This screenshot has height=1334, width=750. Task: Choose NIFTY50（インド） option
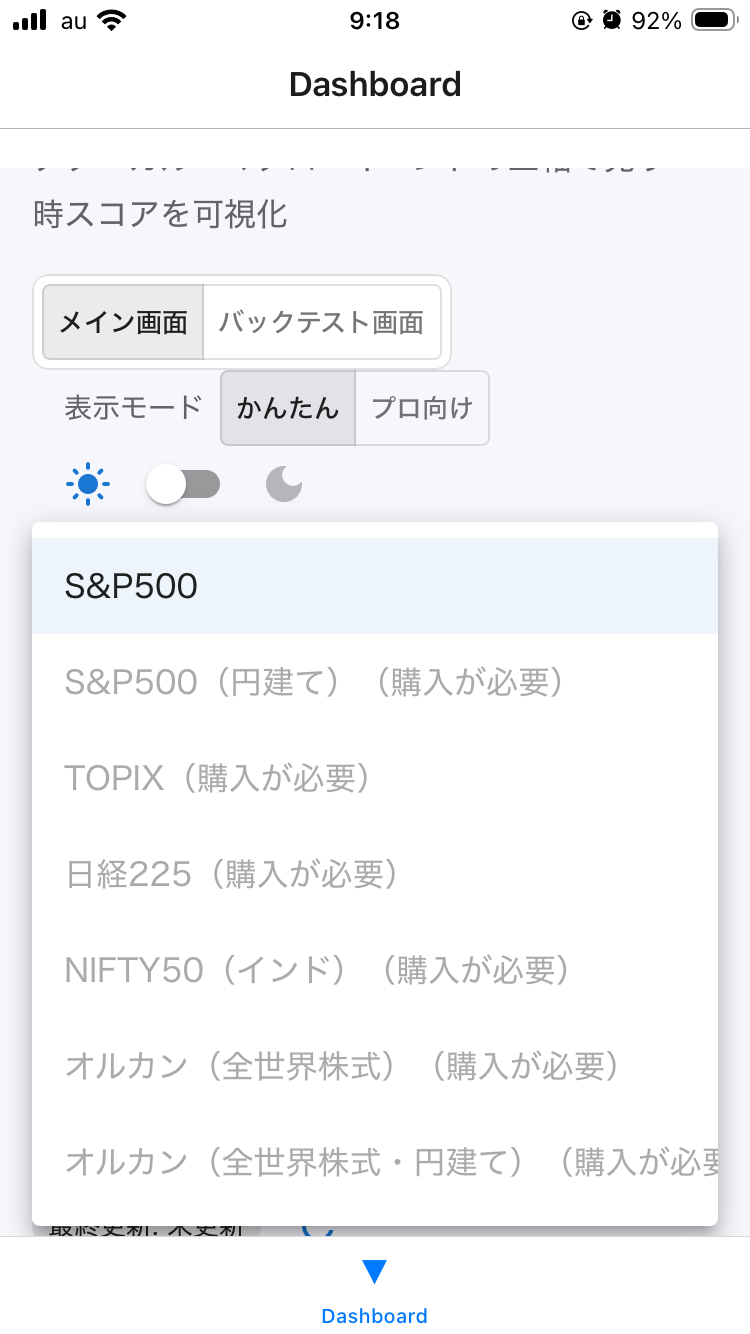click(374, 970)
